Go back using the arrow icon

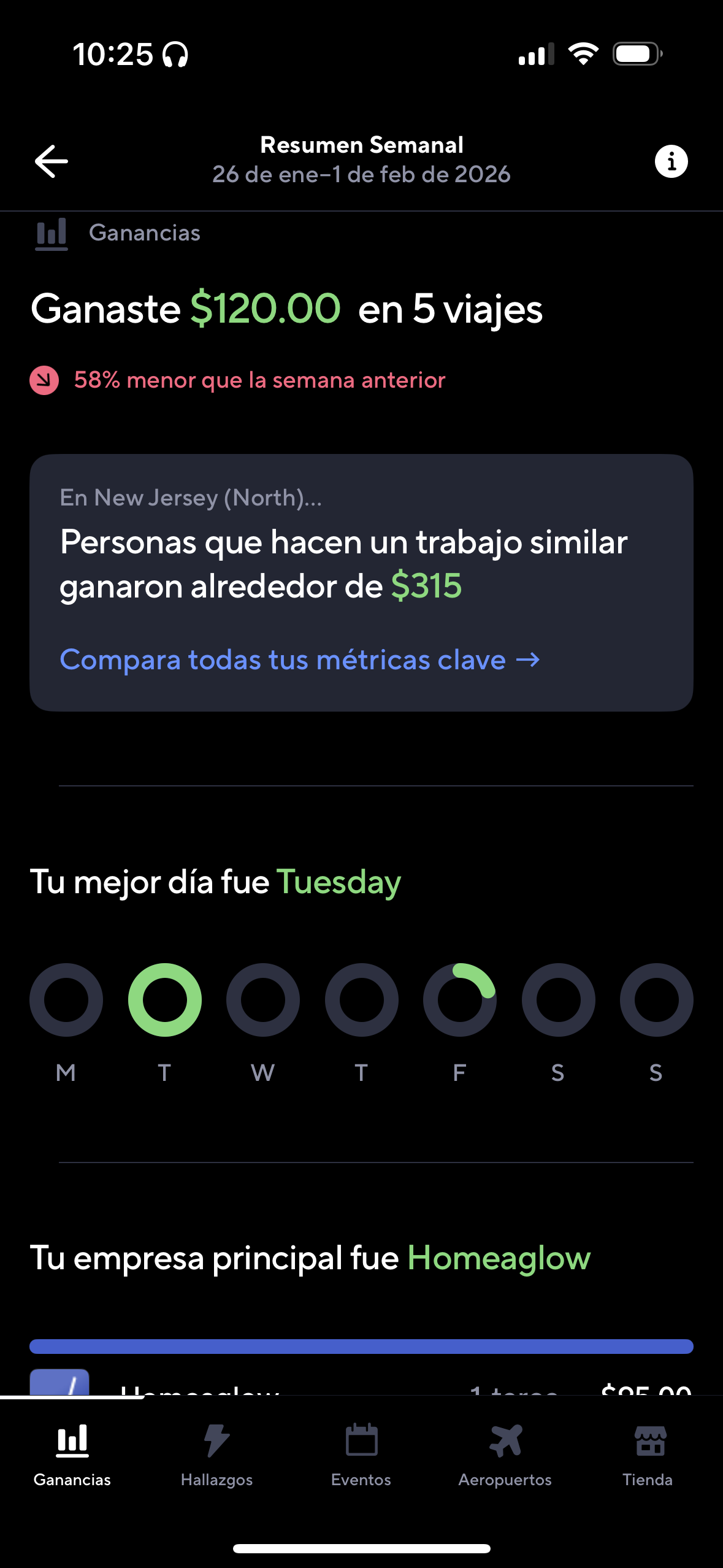tap(52, 161)
